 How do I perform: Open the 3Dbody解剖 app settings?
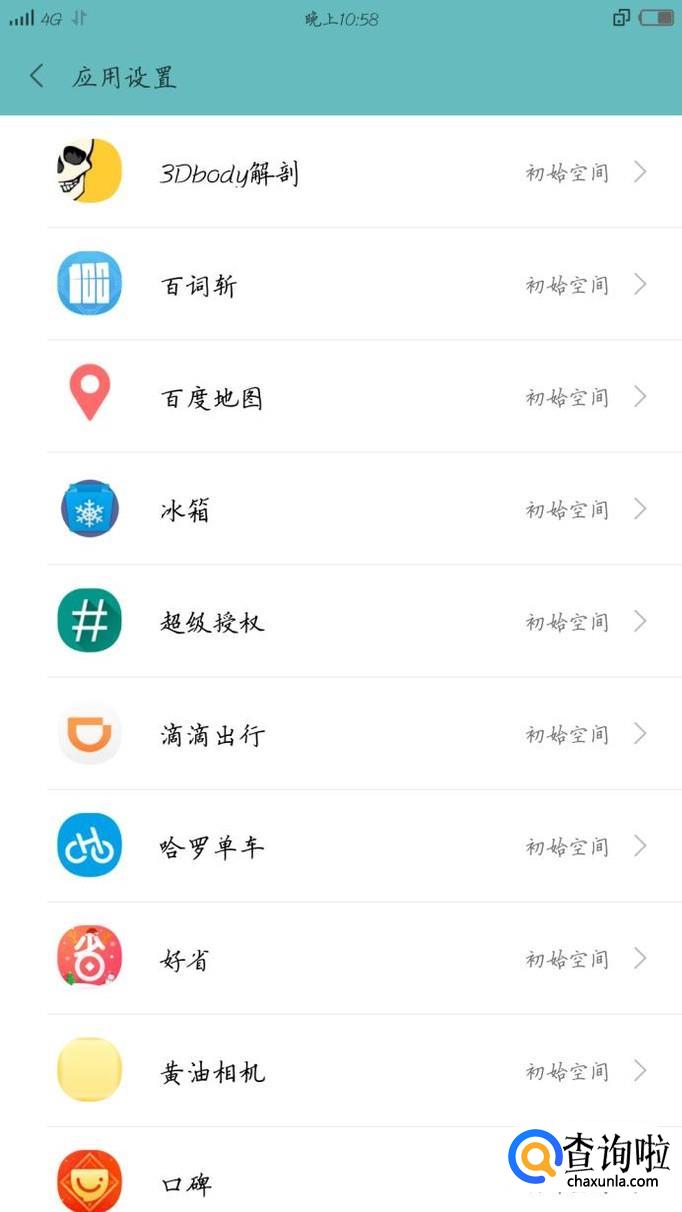click(340, 172)
